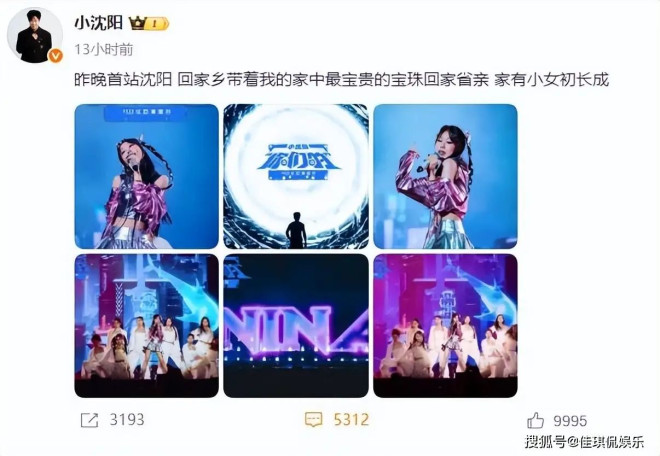660x456 pixels.
Task: Open third photo of singer holding microphone
Action: 445,176
